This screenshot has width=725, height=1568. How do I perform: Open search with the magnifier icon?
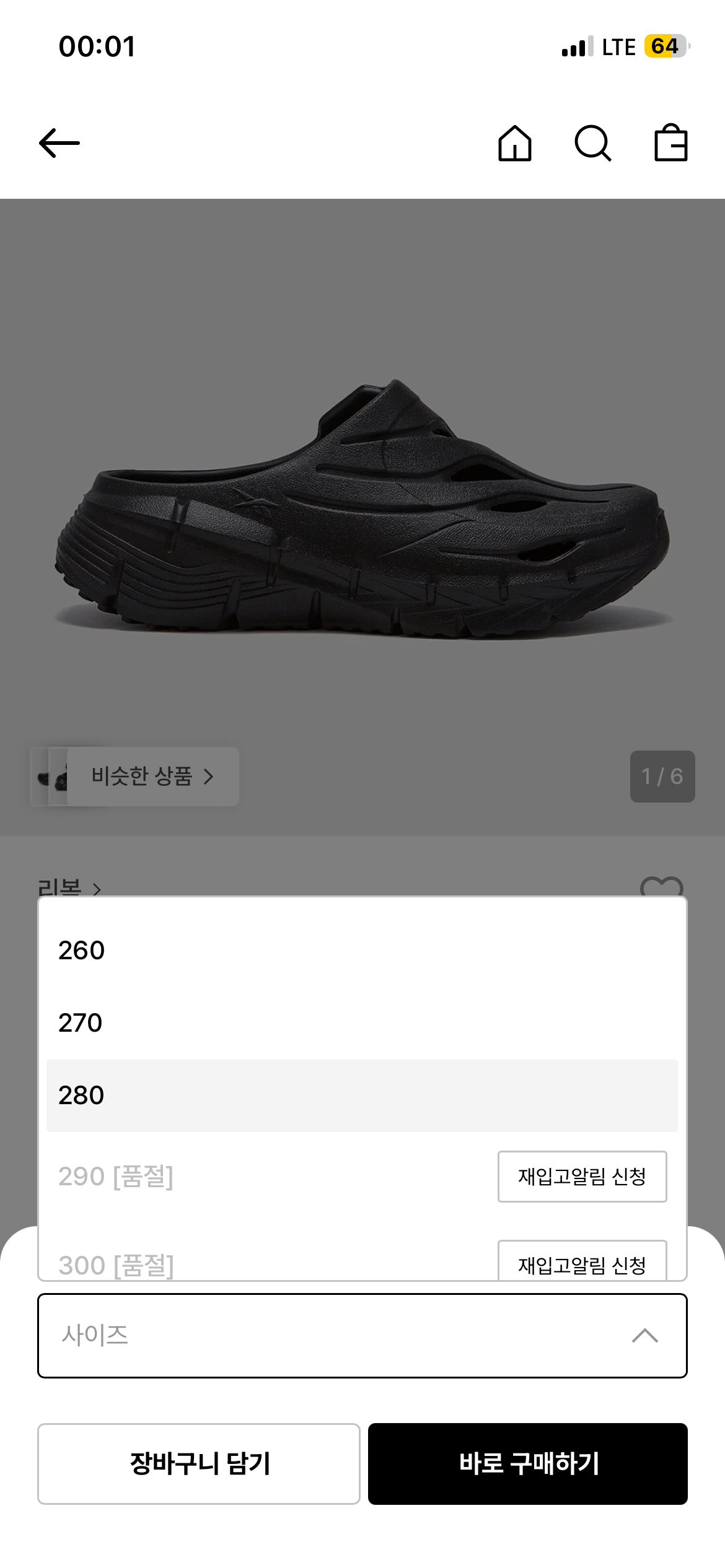point(595,144)
